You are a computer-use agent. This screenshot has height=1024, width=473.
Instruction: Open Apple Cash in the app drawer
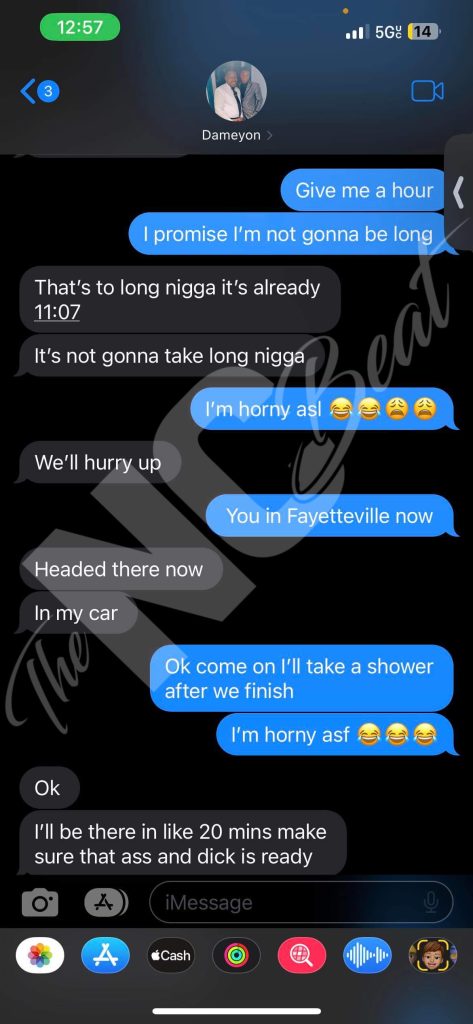click(171, 955)
